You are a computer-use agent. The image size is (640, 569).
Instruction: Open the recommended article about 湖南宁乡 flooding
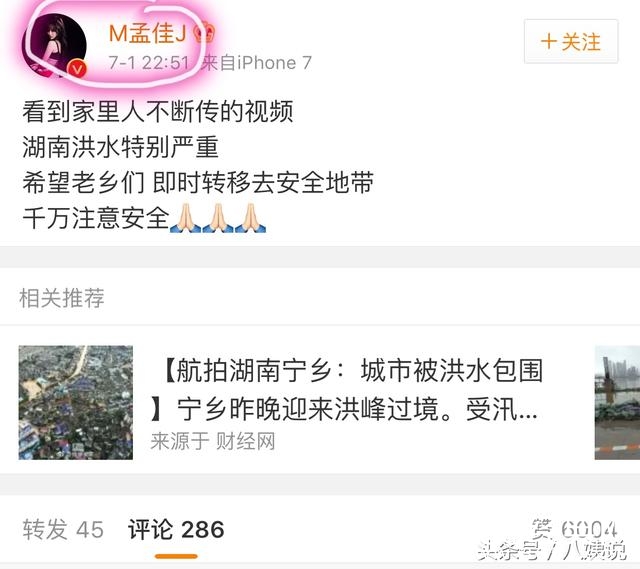(x=345, y=390)
